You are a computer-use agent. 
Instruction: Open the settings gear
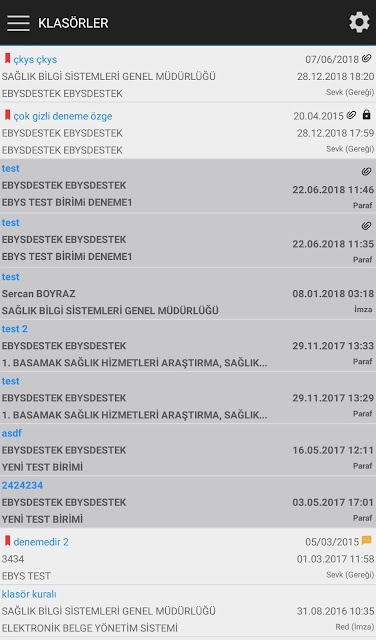pos(359,22)
